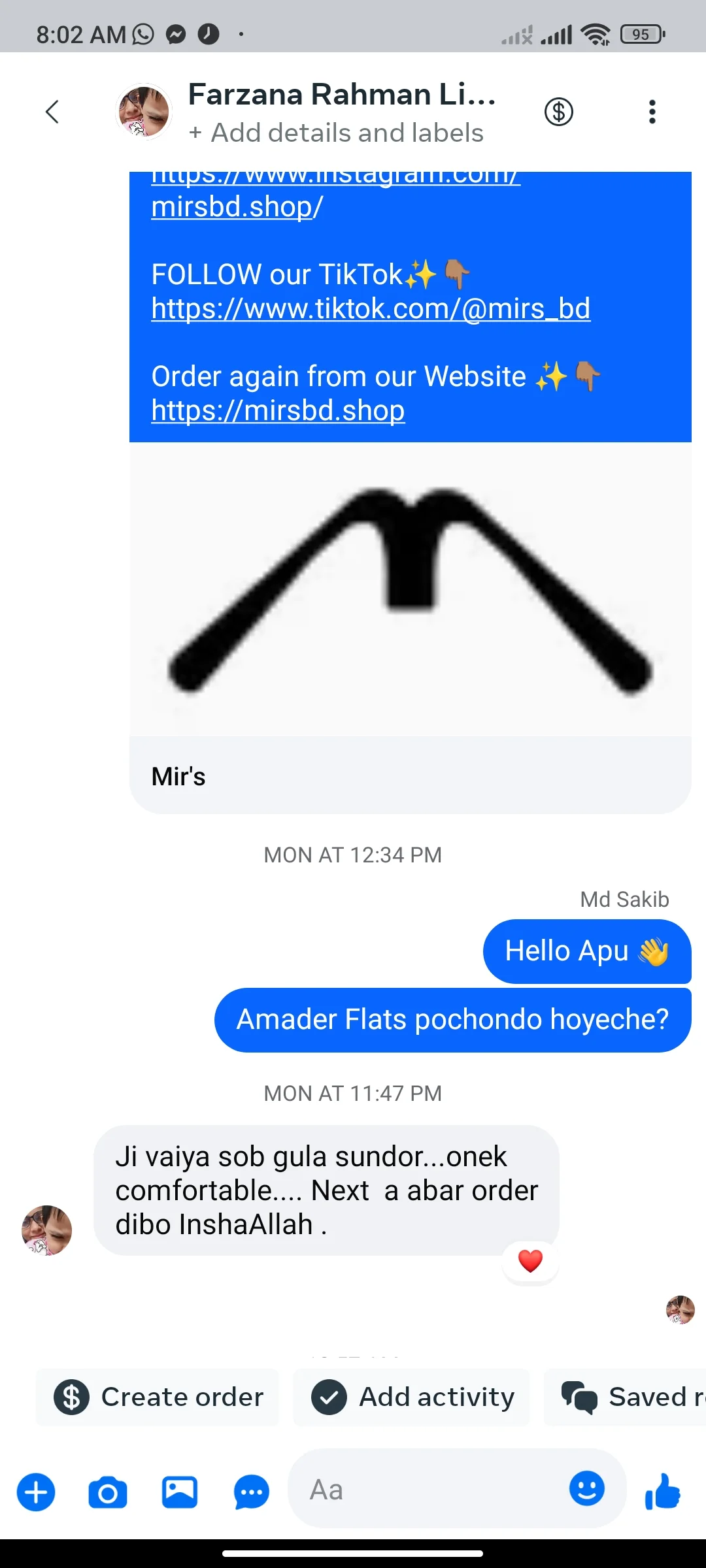Launch the camera to send a photo
The width and height of the screenshot is (706, 1568).
pyautogui.click(x=108, y=1492)
